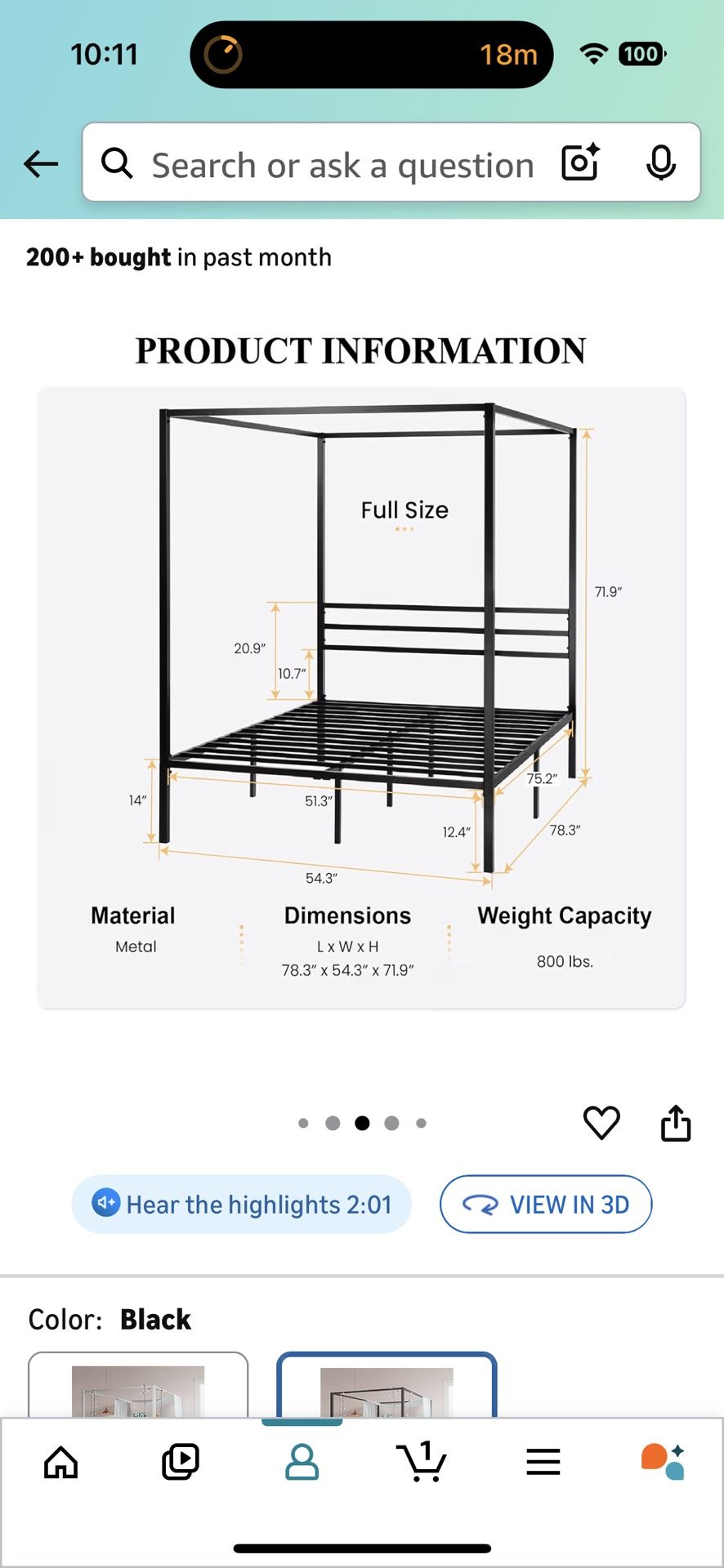Add the bed frame to your wish list
This screenshot has height=1568, width=724.
tap(602, 1122)
